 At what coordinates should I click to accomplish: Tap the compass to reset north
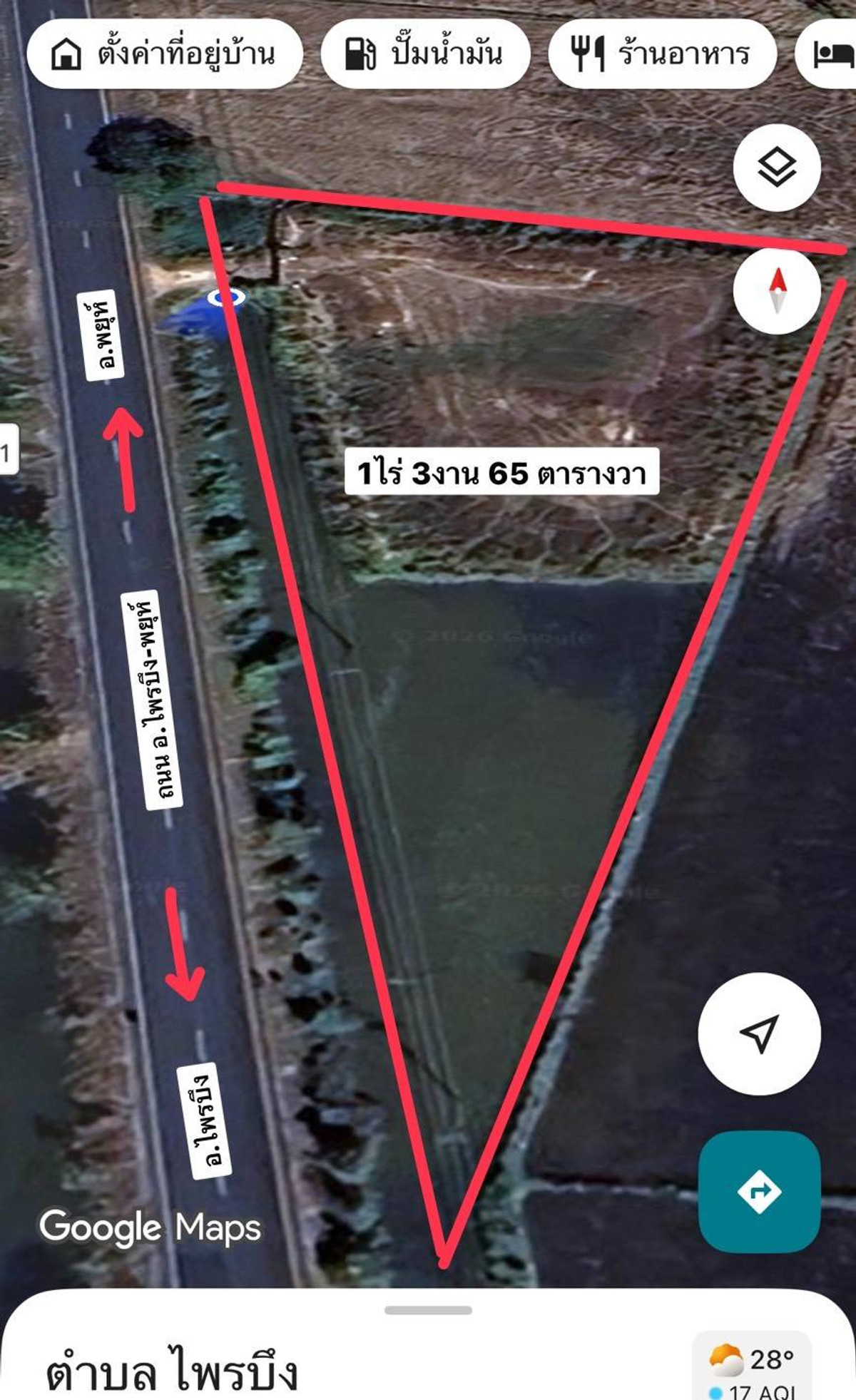[x=777, y=291]
